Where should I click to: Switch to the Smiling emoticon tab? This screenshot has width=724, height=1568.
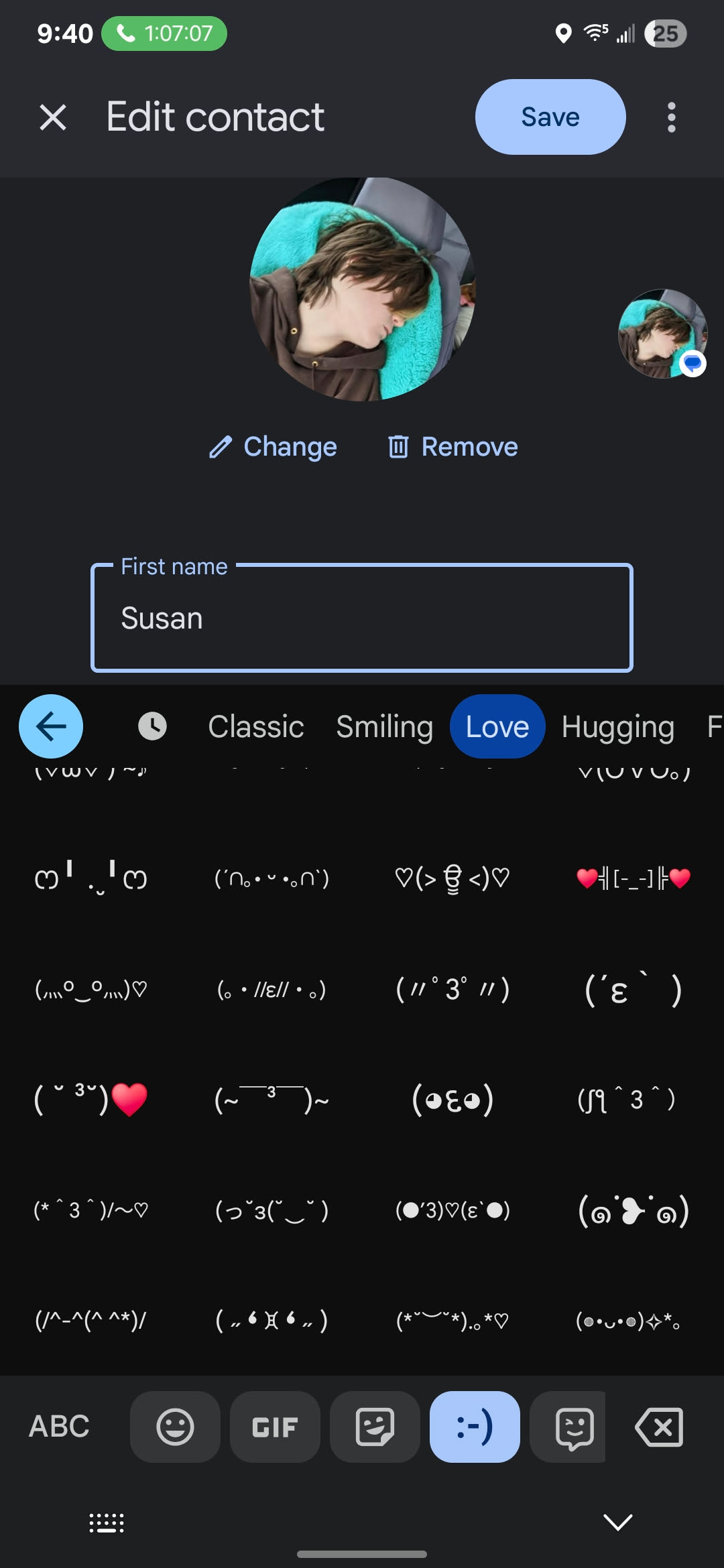click(x=384, y=726)
